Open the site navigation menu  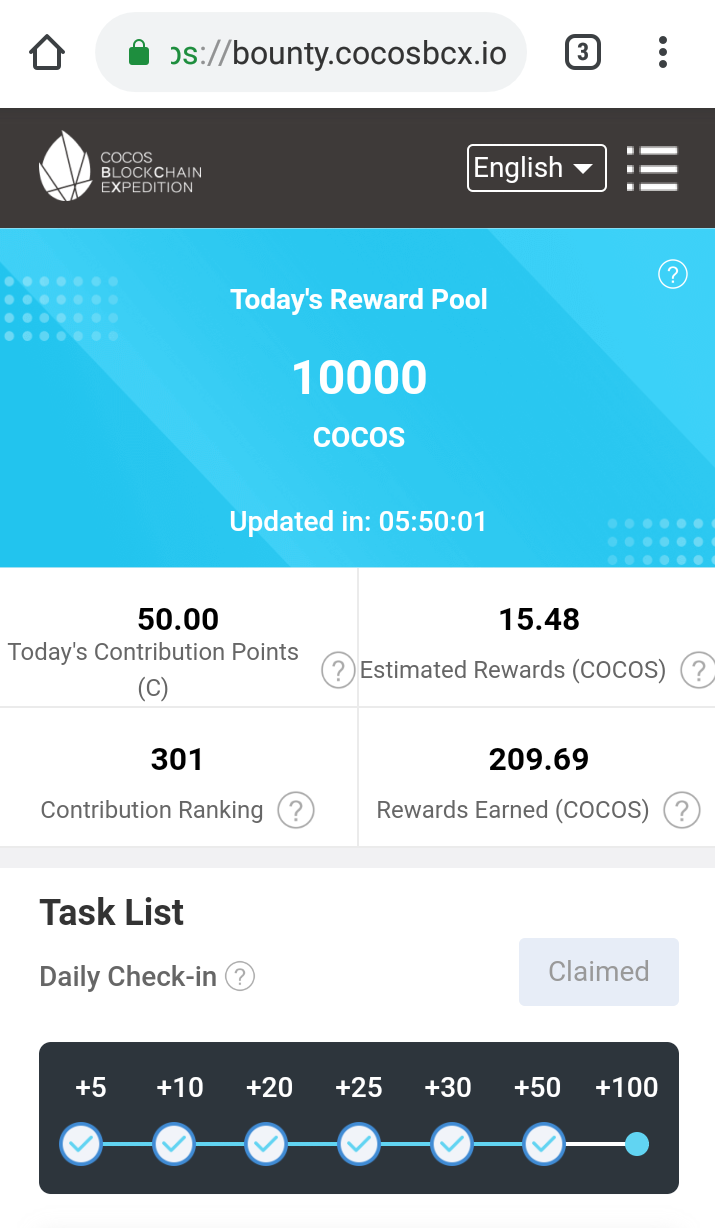point(652,168)
